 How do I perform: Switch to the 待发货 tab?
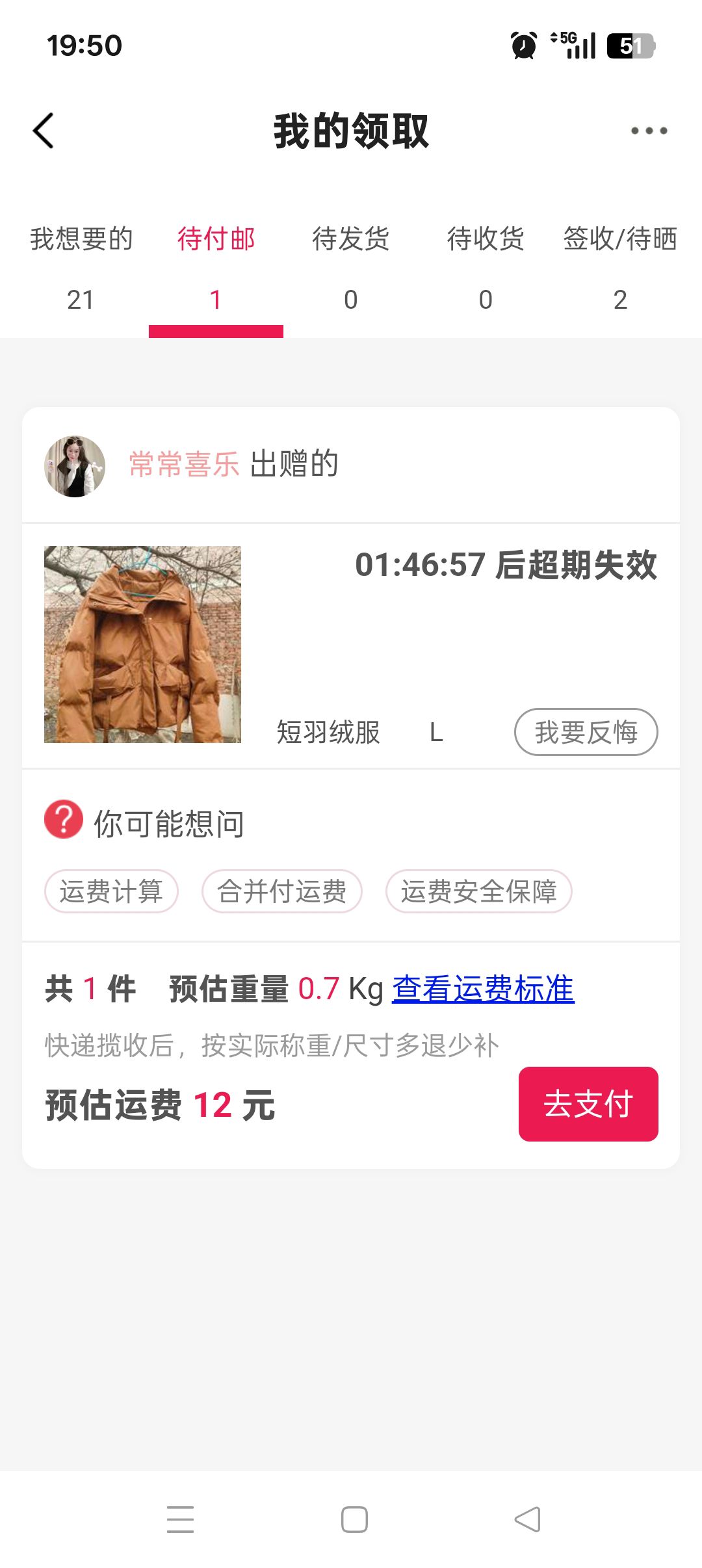tap(350, 267)
